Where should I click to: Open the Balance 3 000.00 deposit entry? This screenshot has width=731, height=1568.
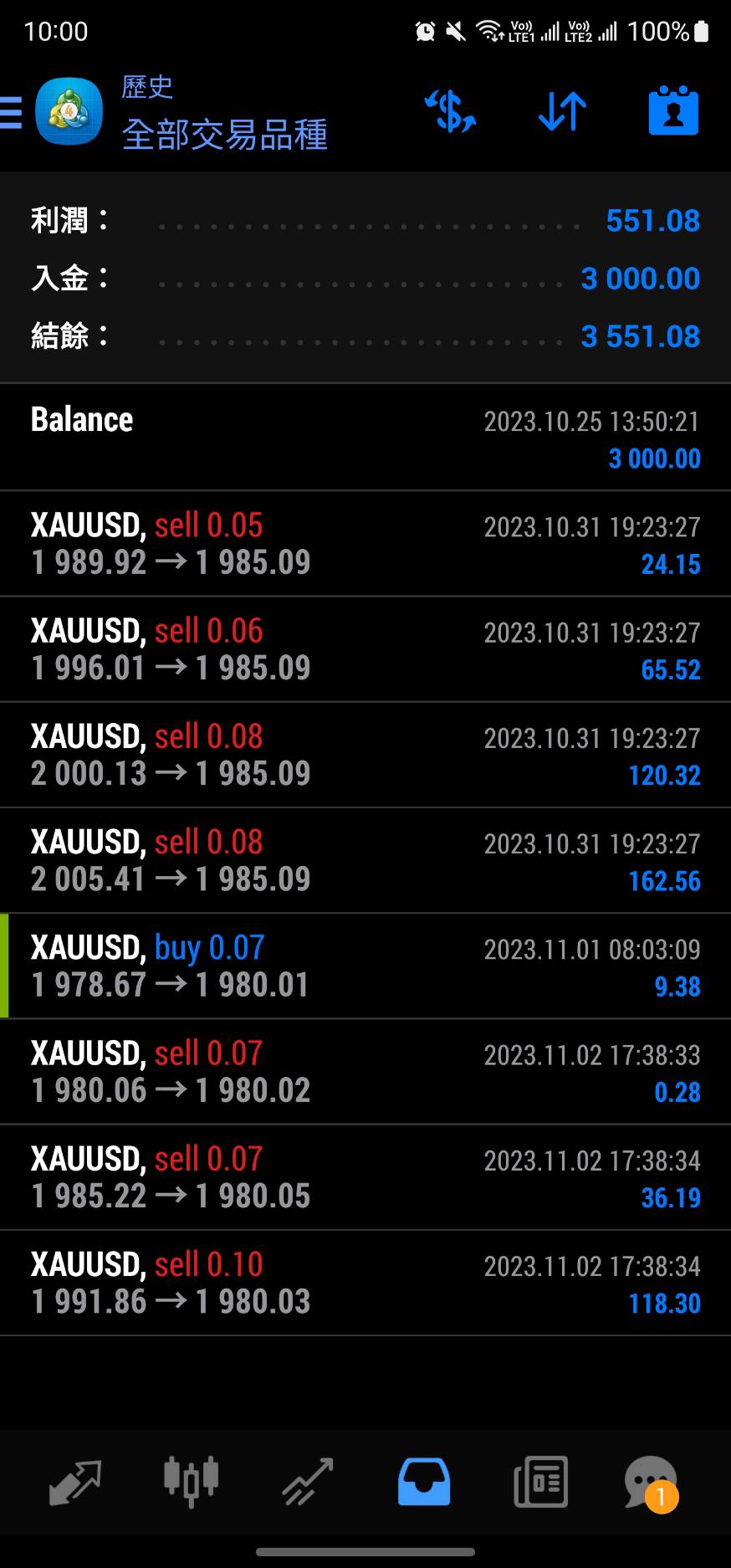pyautogui.click(x=365, y=438)
